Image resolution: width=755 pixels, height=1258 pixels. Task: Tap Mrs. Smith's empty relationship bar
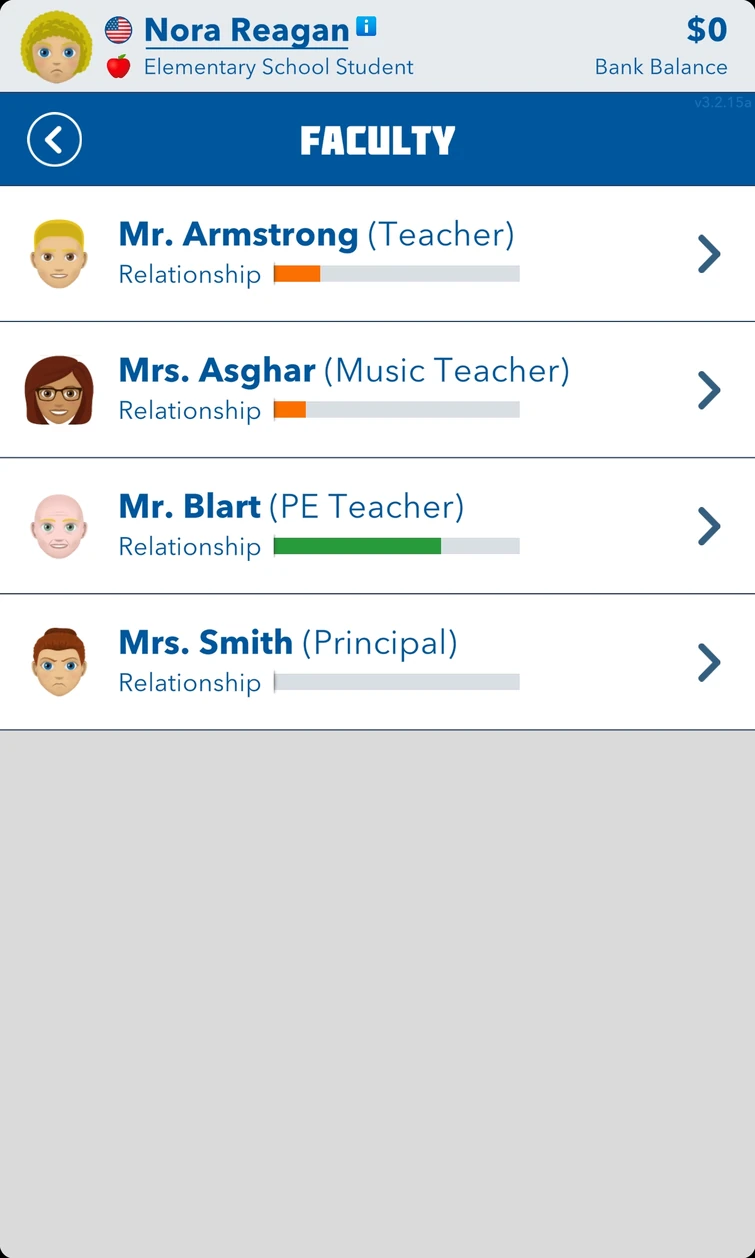pos(395,681)
